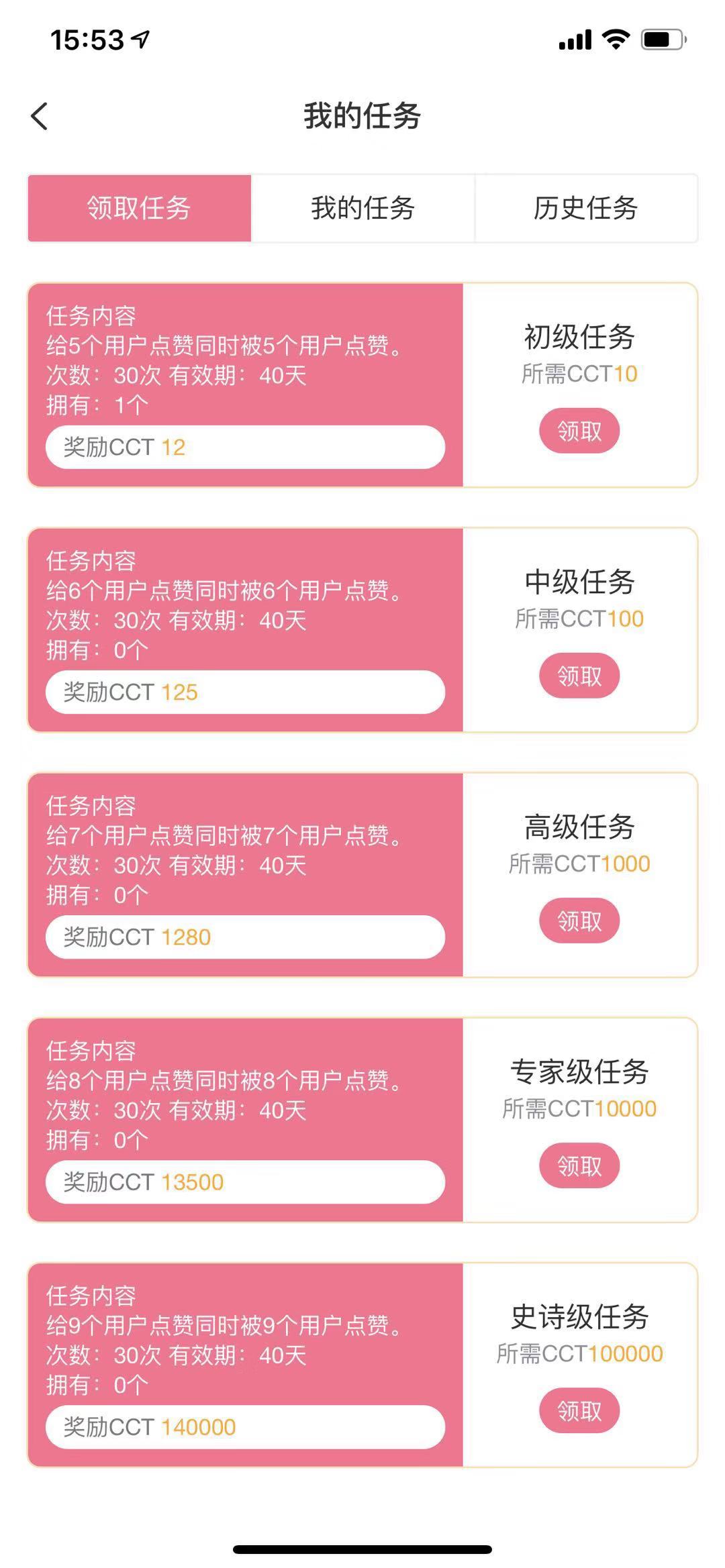Tap the cellular signal bars icon
Screen dimensions: 725x1568
574,40
